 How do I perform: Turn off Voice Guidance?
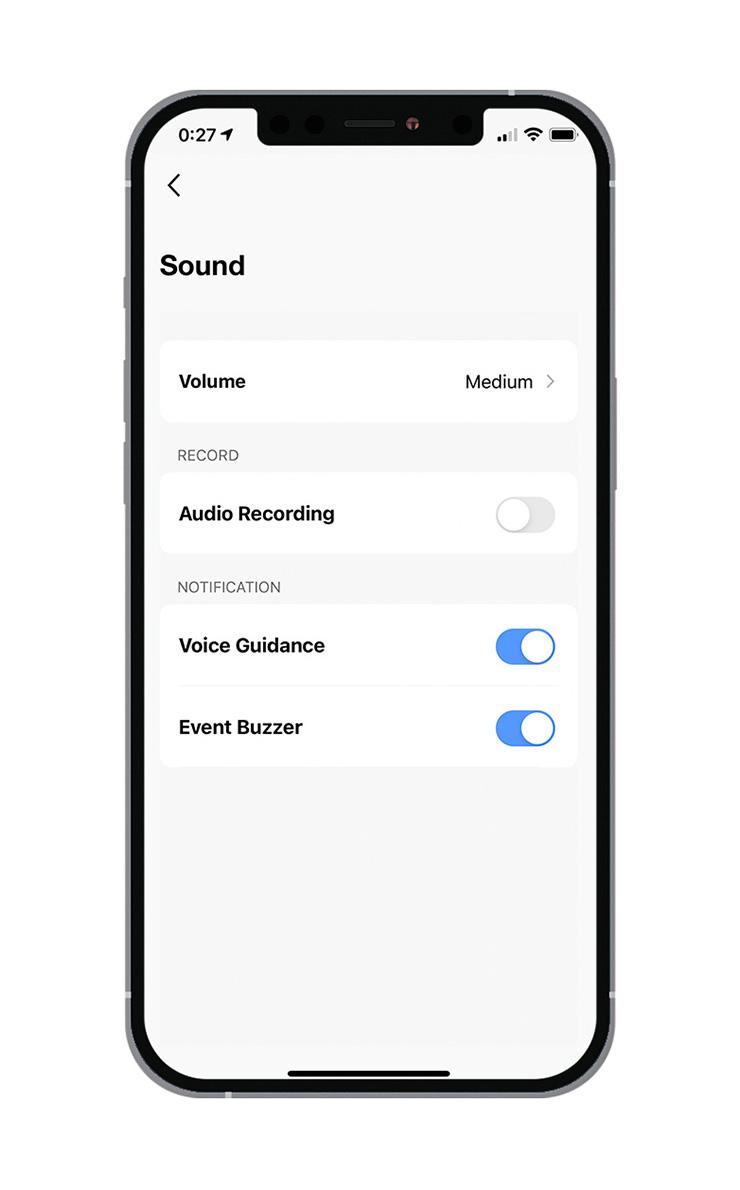point(525,647)
